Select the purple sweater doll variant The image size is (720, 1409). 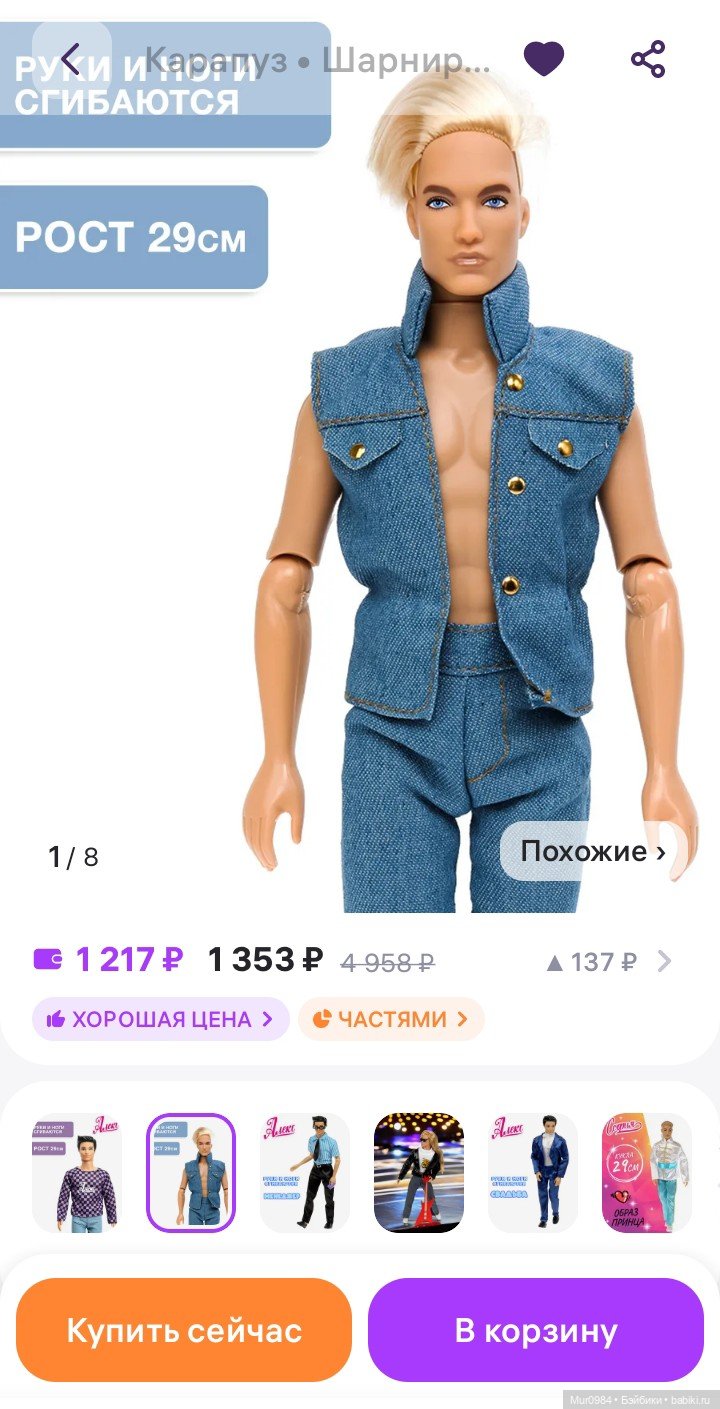click(x=77, y=1173)
